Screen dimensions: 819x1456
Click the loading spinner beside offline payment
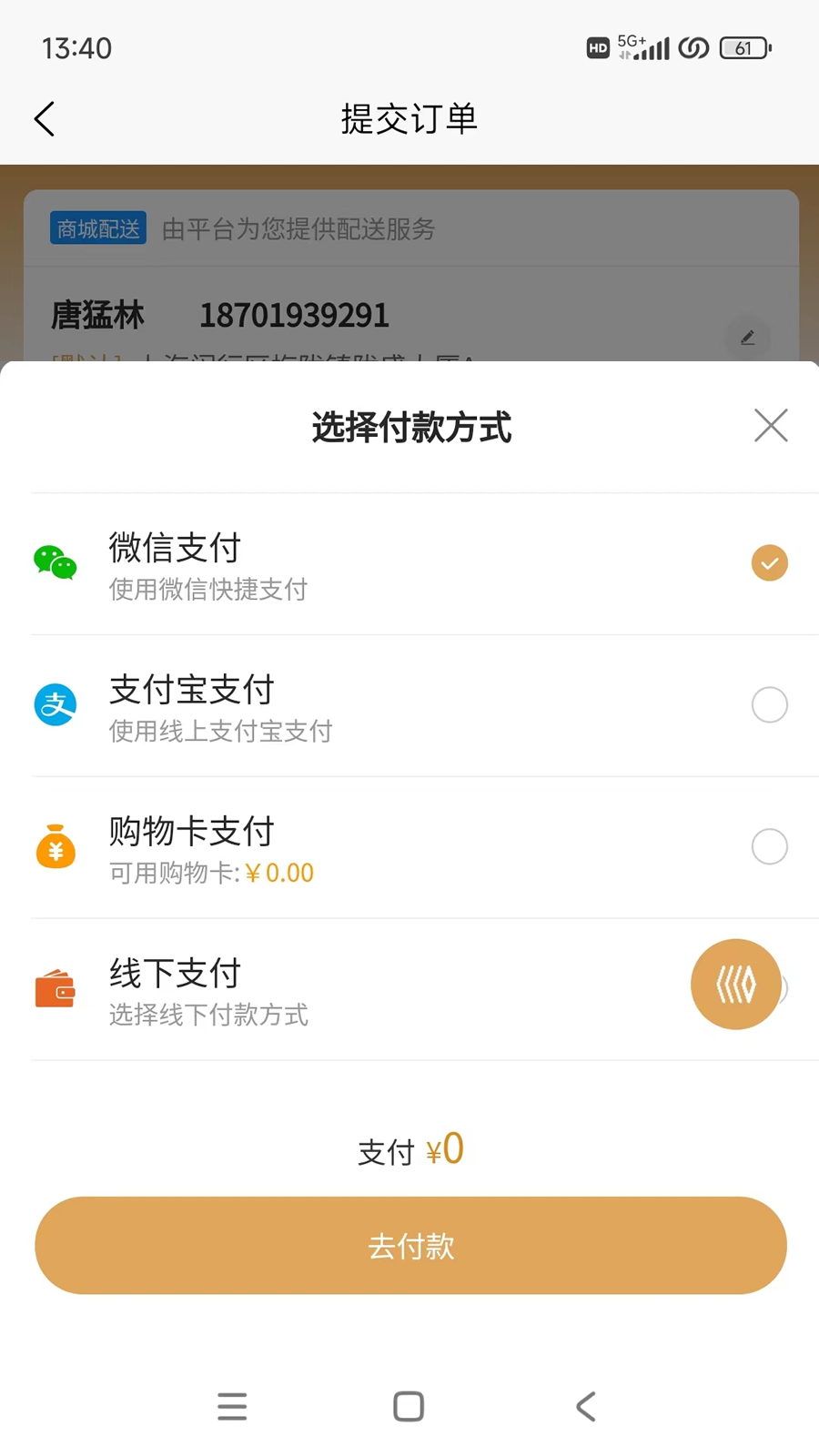(735, 984)
